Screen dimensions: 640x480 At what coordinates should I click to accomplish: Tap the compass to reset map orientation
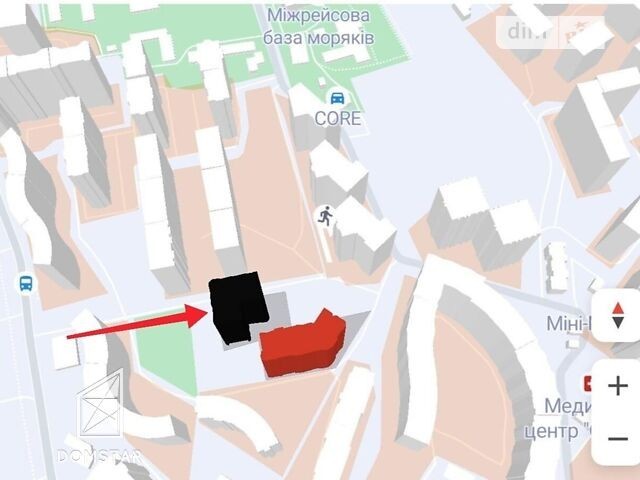click(x=618, y=316)
